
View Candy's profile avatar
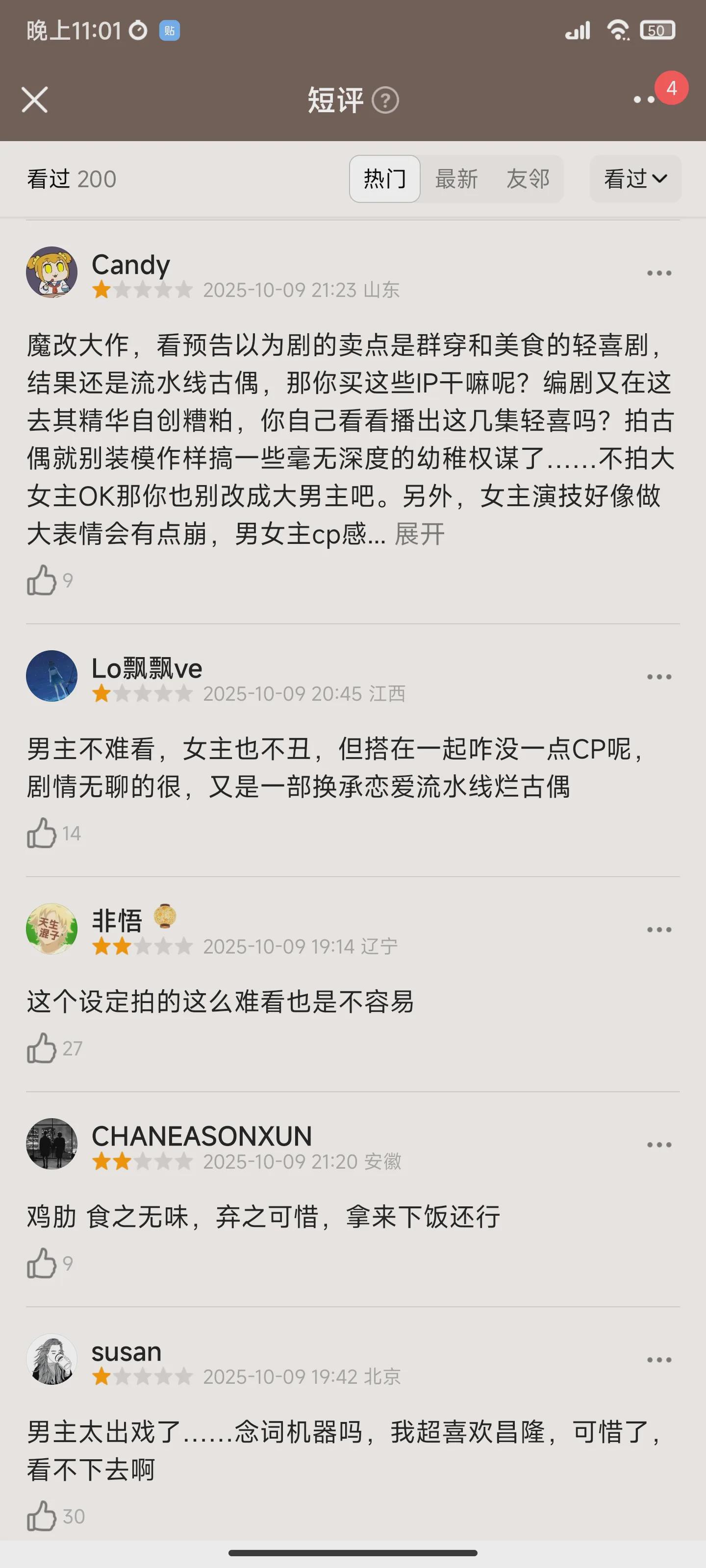pos(52,272)
